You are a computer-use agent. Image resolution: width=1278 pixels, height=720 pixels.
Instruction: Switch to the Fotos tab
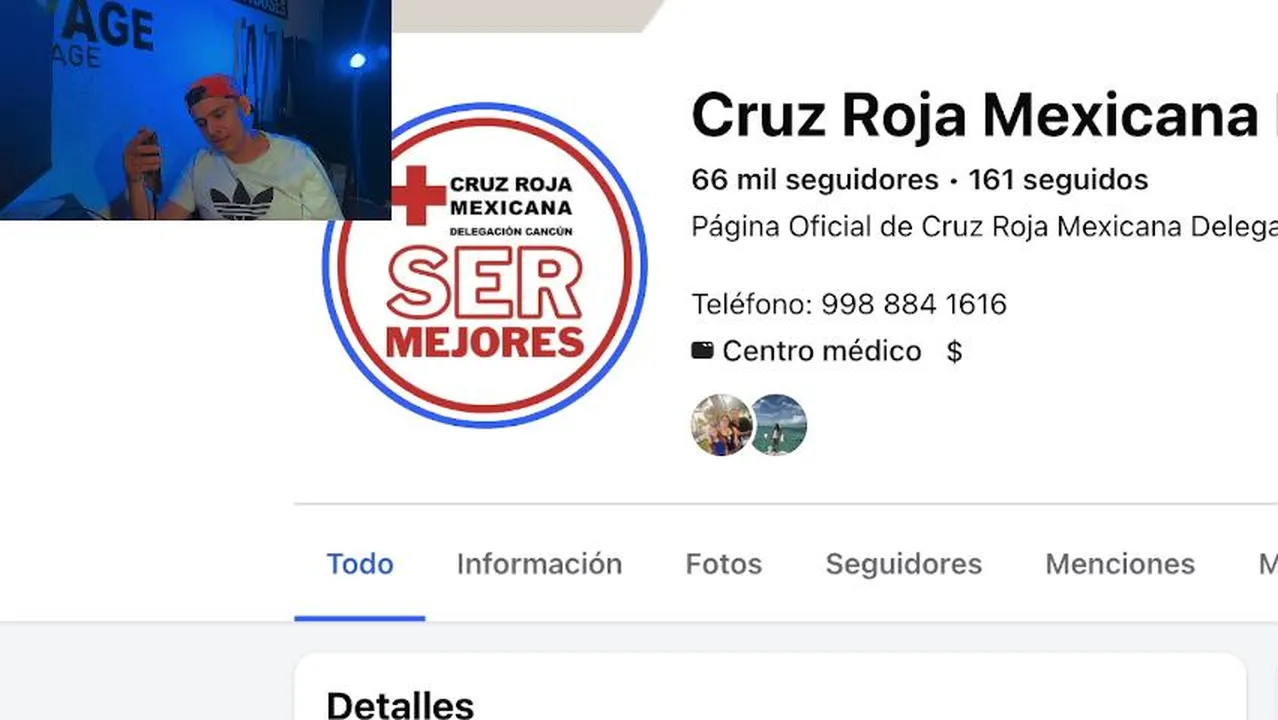tap(723, 564)
